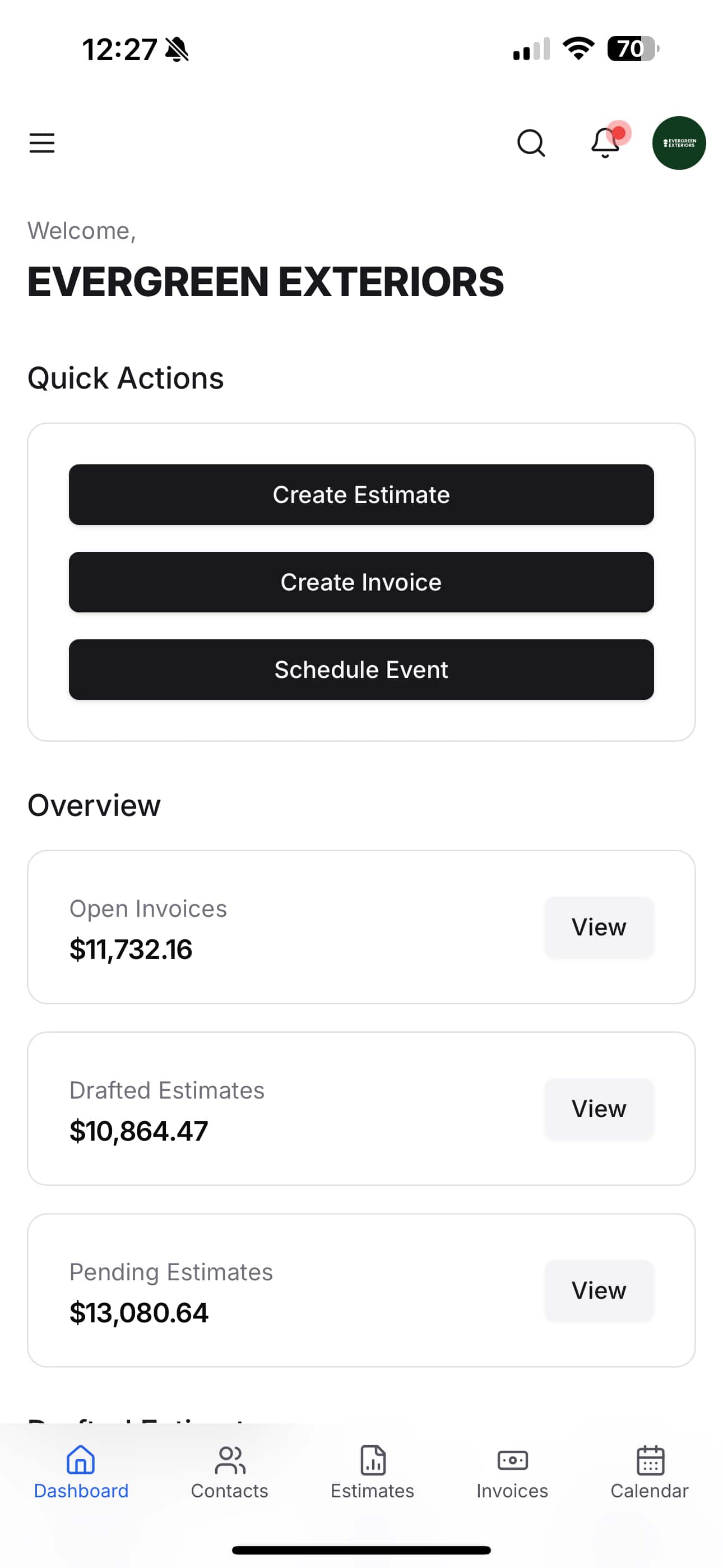723x1568 pixels.
Task: Open the Calendar tab
Action: (650, 1473)
